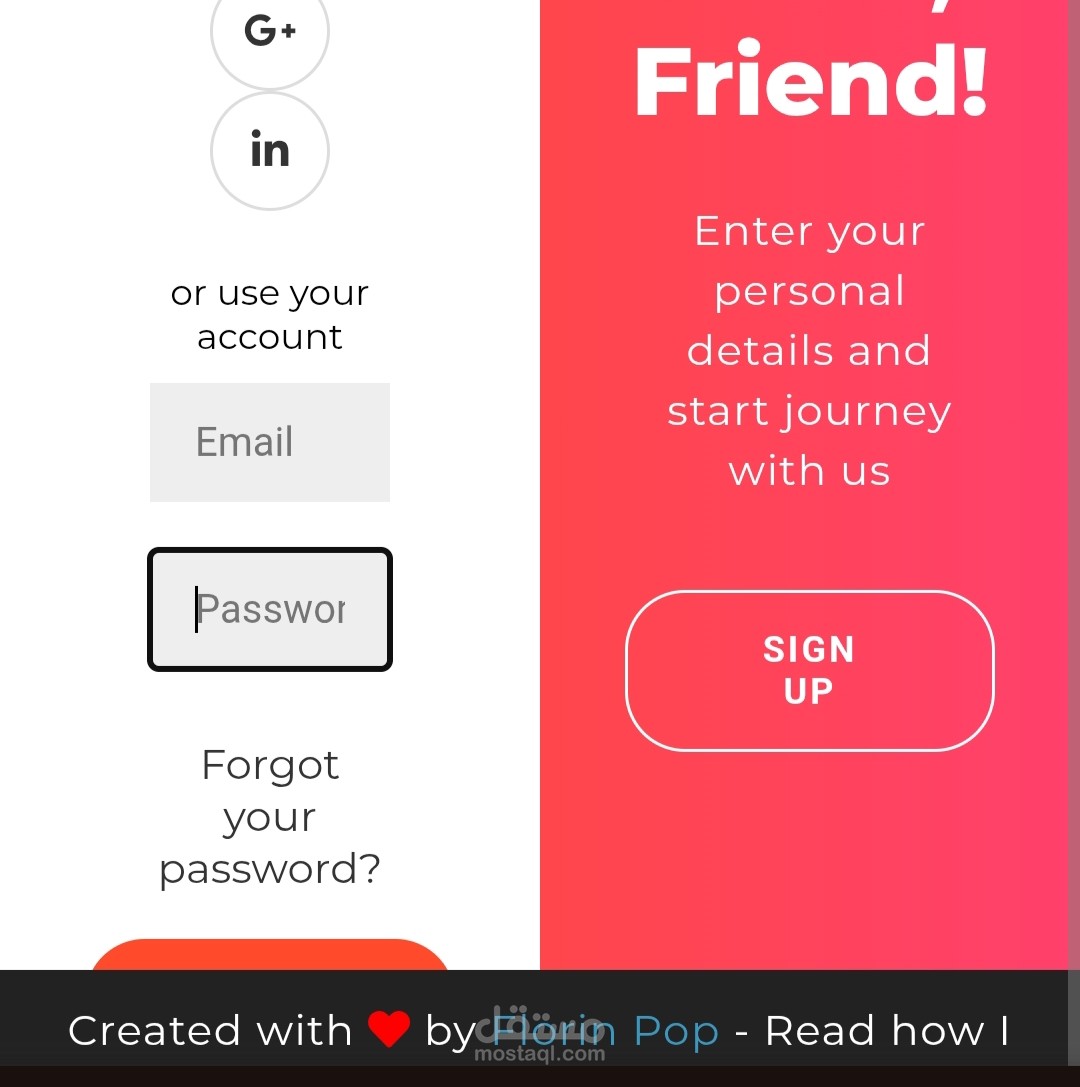This screenshot has height=1087, width=1080.
Task: Tap the Password input field
Action: pos(270,609)
